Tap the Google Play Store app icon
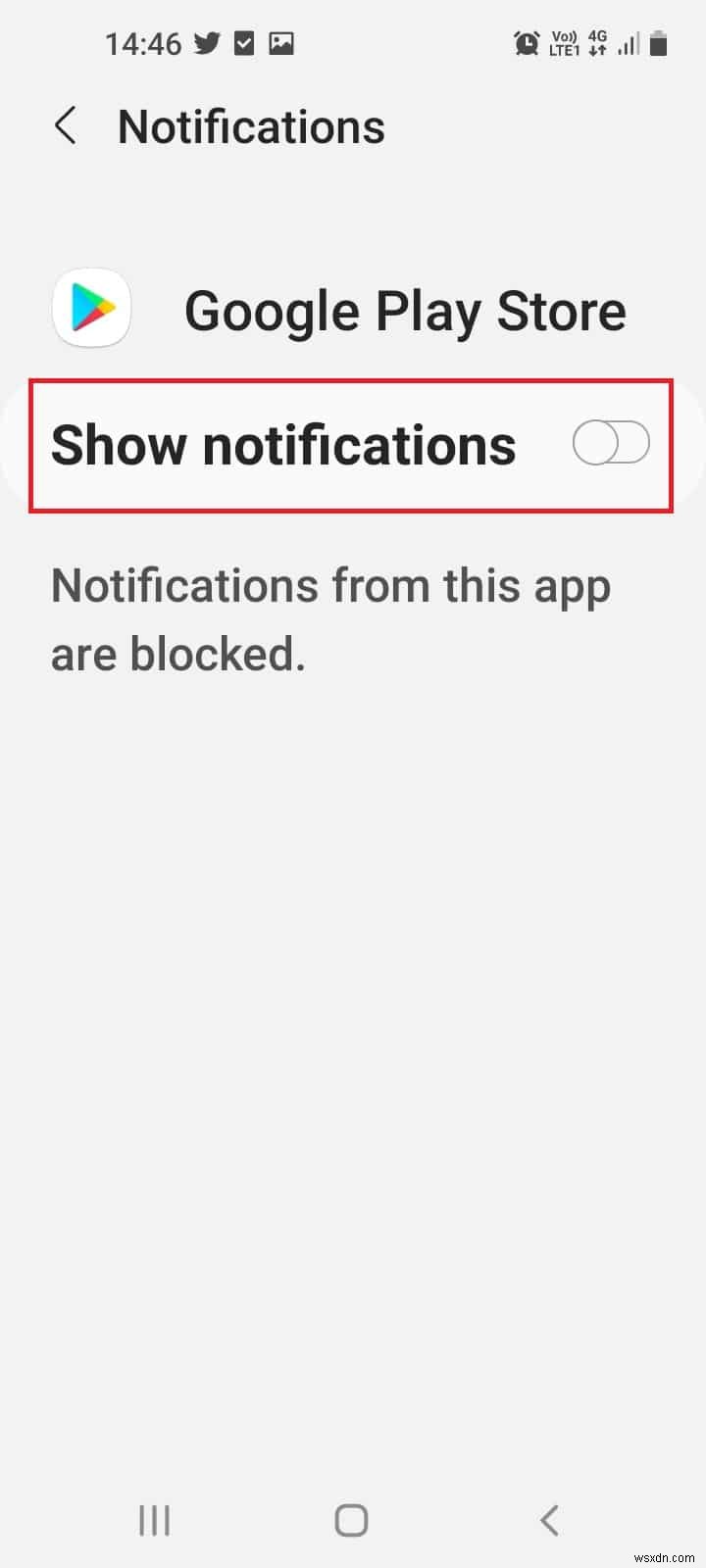The image size is (706, 1568). (91, 308)
